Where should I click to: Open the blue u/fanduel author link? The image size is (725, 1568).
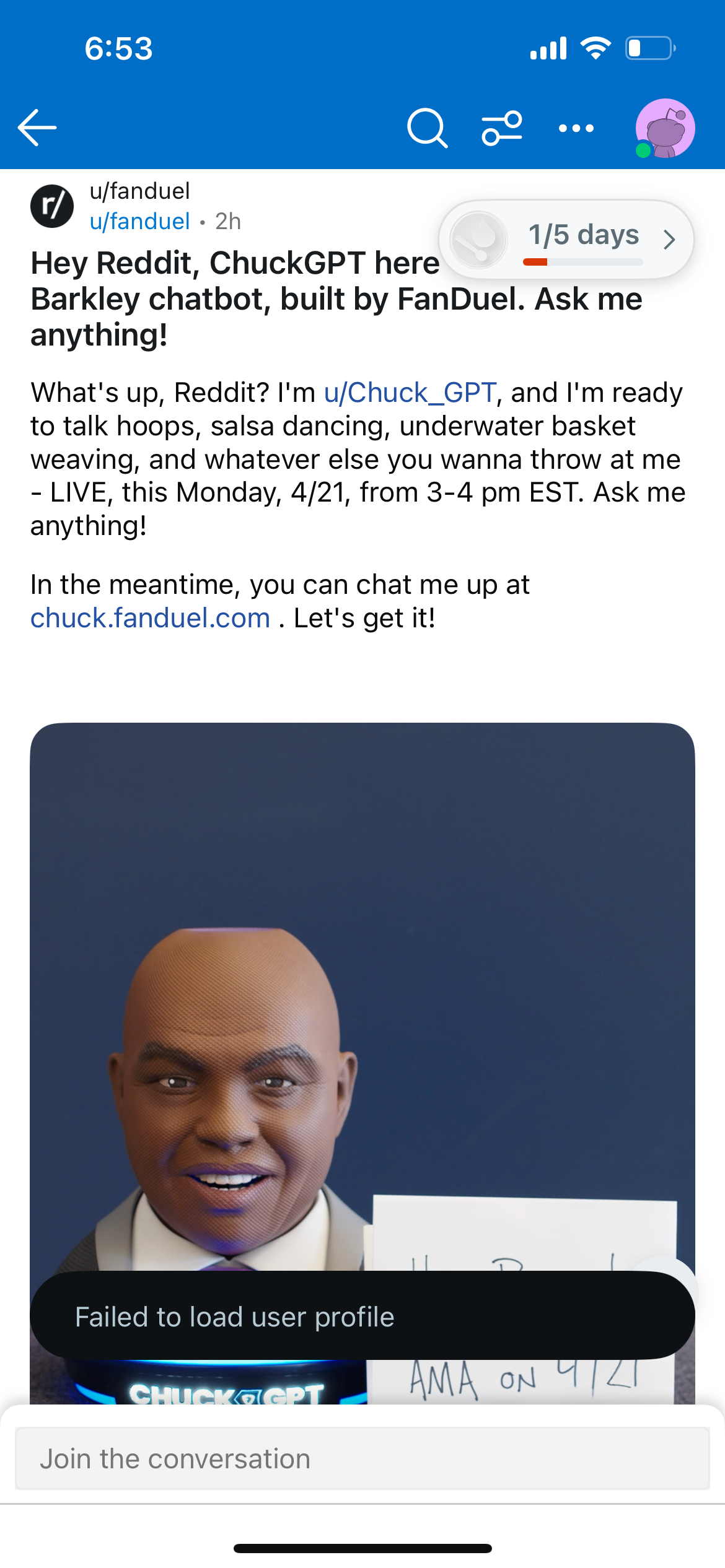click(139, 221)
